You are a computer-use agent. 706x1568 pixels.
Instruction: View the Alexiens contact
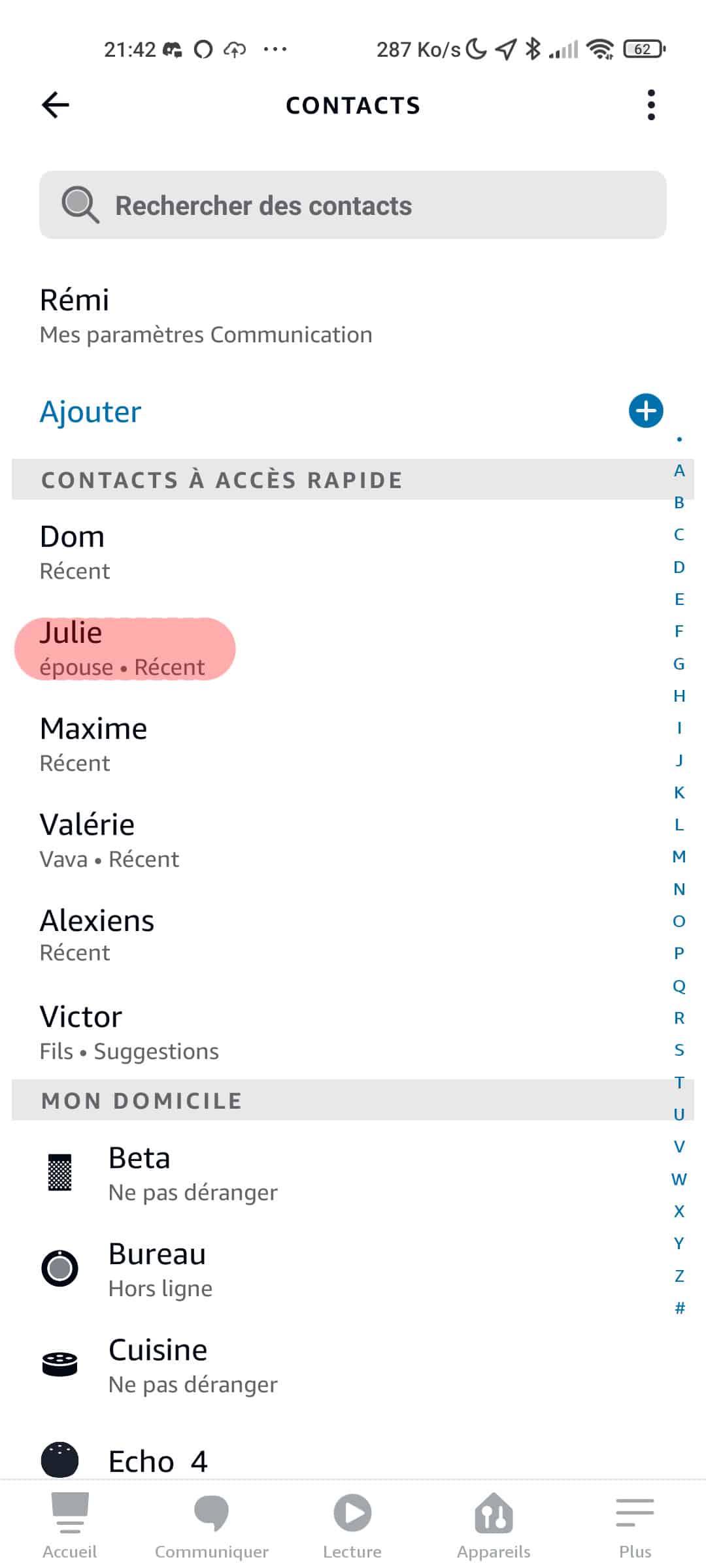[x=340, y=936]
